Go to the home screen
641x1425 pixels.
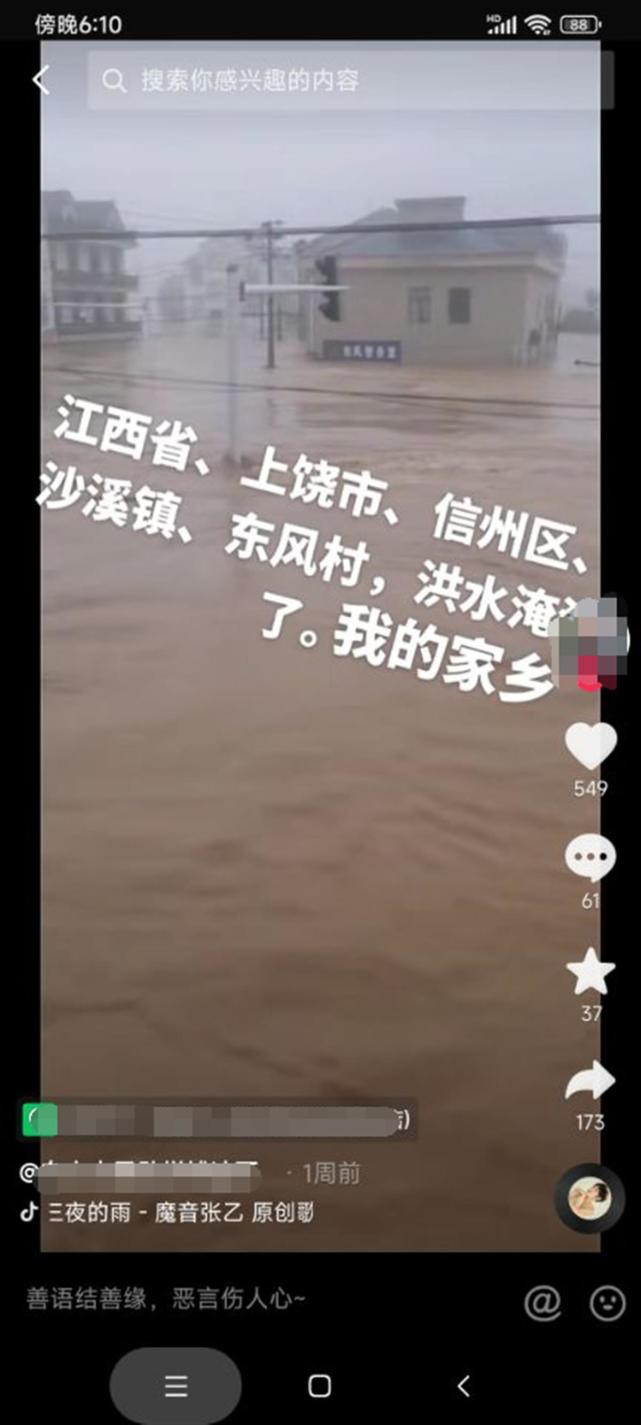(320, 1386)
